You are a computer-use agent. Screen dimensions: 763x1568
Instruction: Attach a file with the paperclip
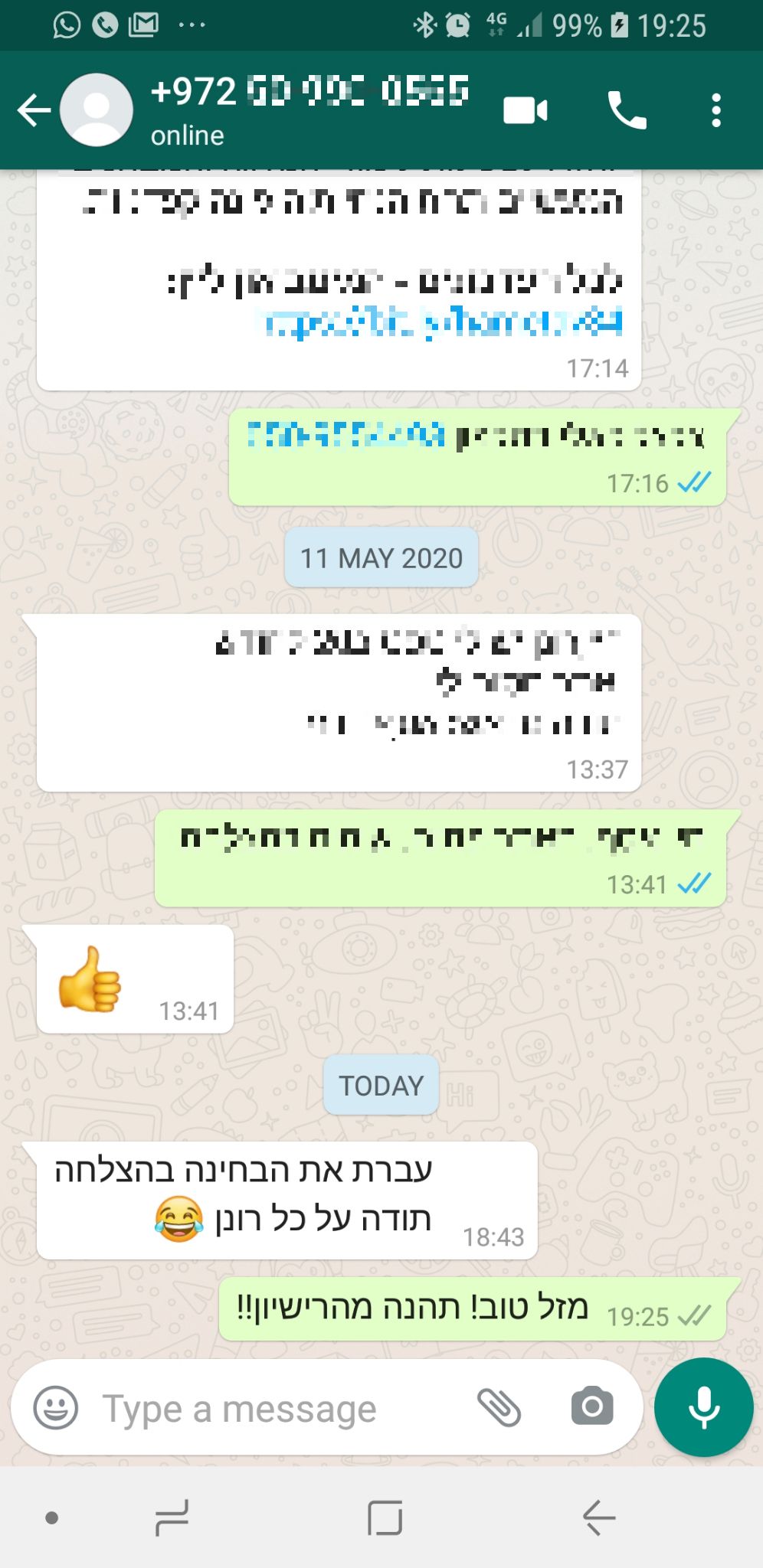(x=499, y=1407)
